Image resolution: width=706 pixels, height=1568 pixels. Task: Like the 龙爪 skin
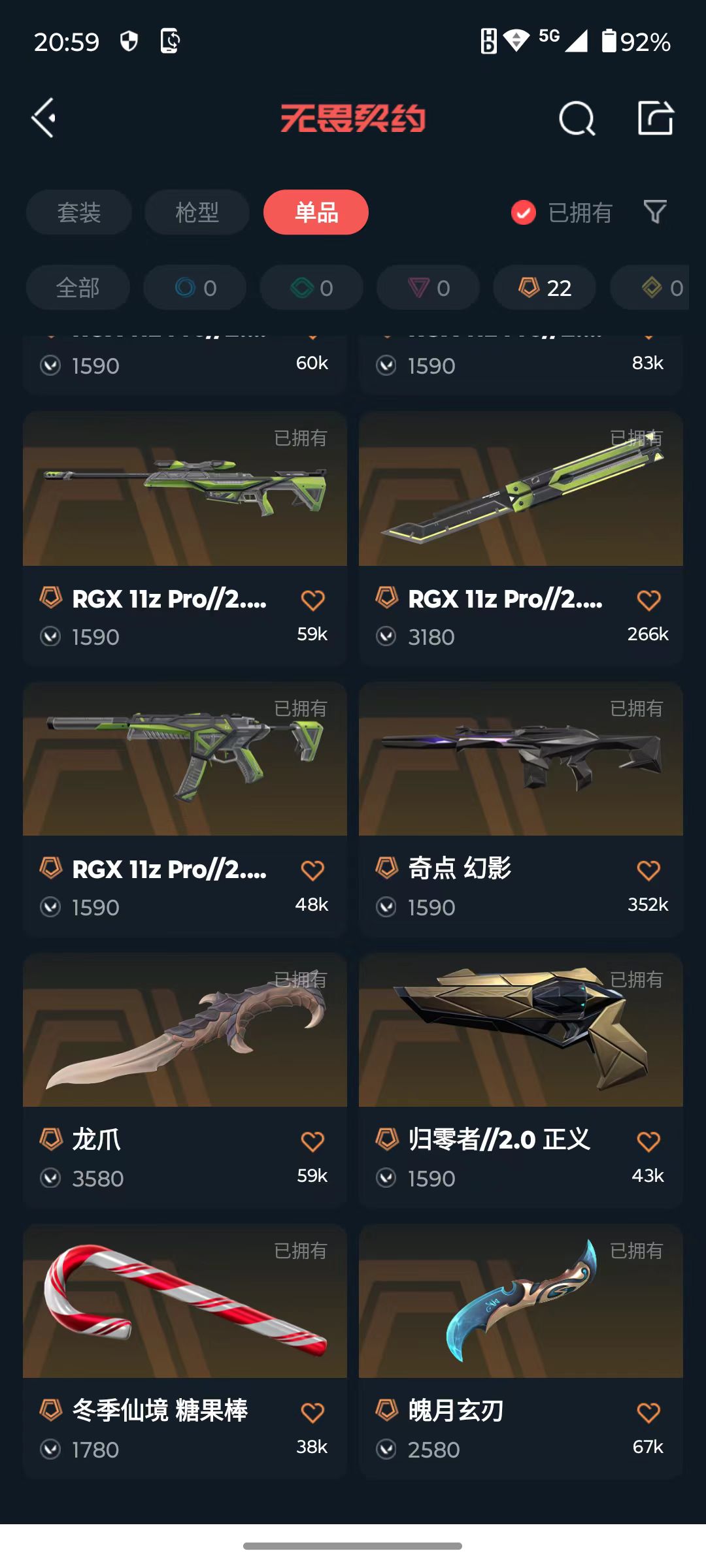312,1141
